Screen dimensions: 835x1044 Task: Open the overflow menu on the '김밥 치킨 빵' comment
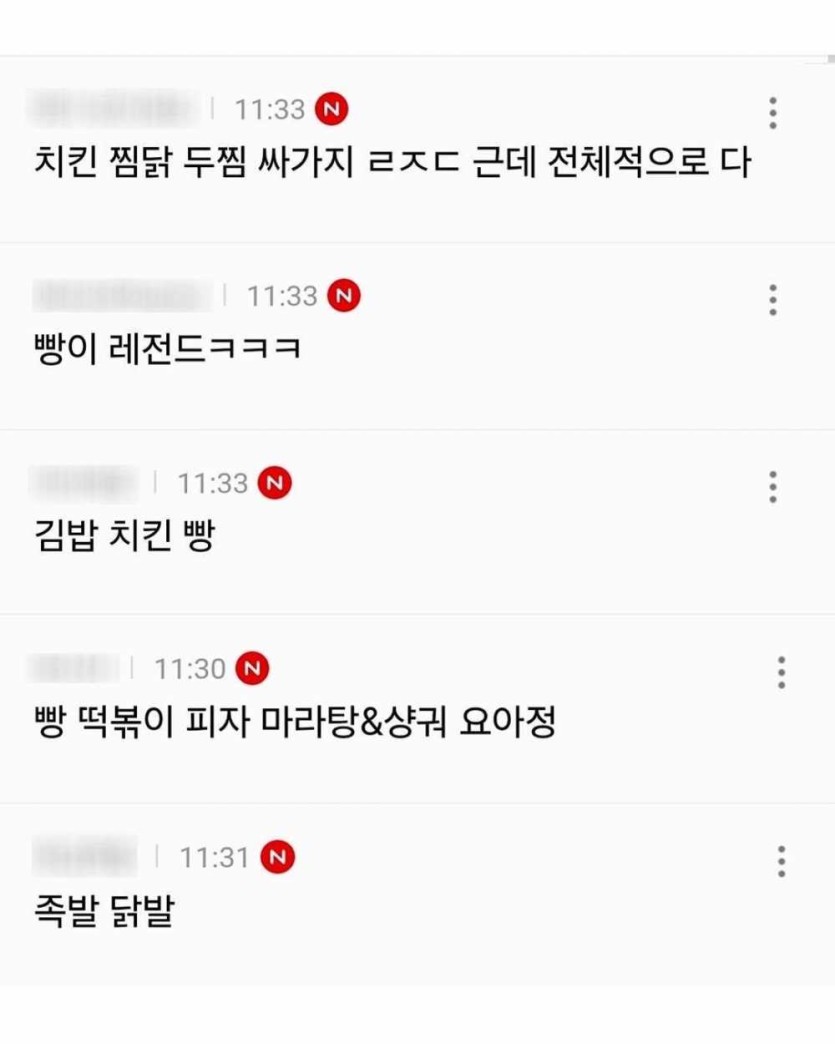click(x=772, y=486)
